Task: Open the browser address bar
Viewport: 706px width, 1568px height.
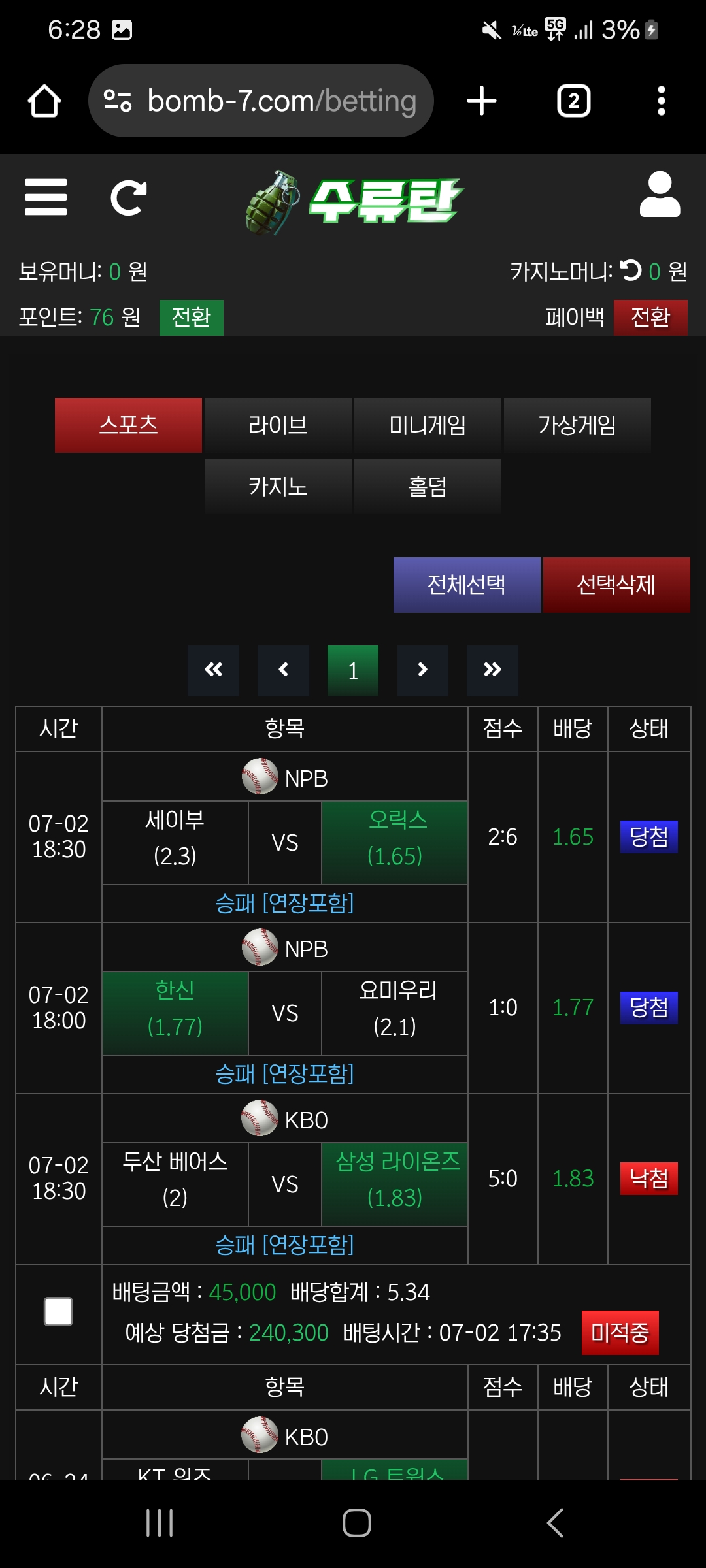Action: pyautogui.click(x=281, y=101)
